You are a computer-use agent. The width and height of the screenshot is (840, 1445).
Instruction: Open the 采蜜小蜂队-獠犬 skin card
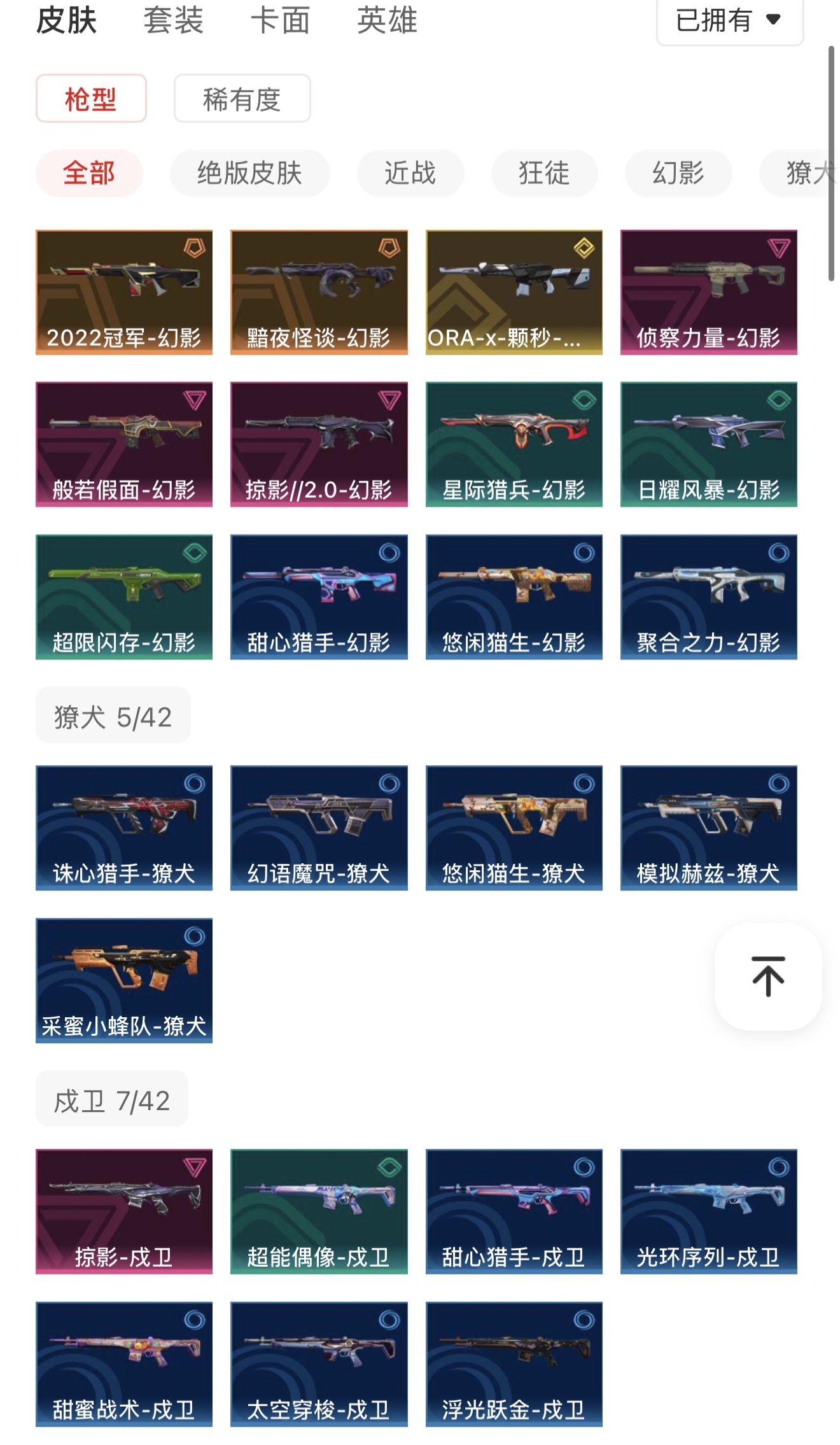(124, 980)
